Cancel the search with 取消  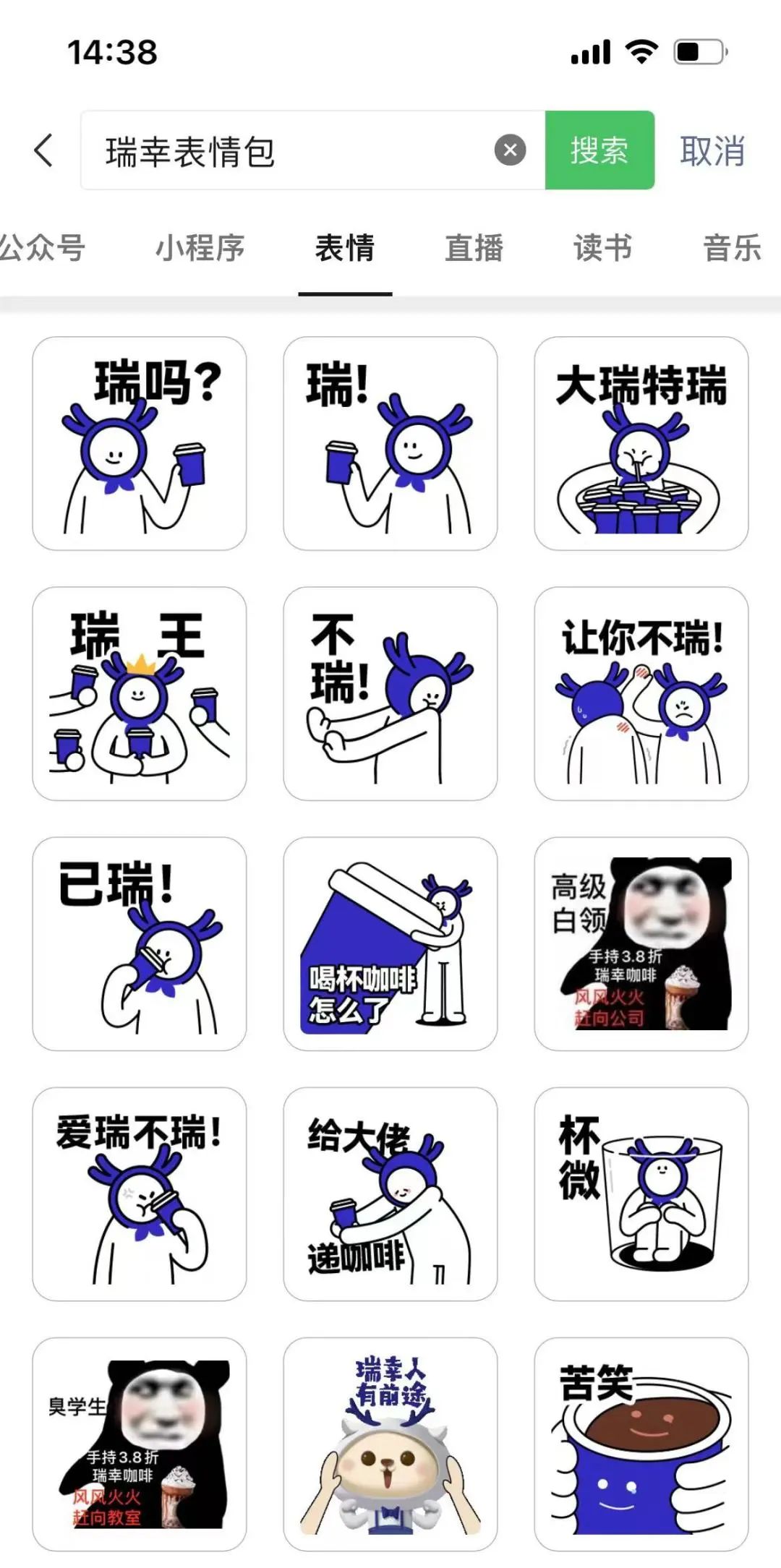point(712,151)
